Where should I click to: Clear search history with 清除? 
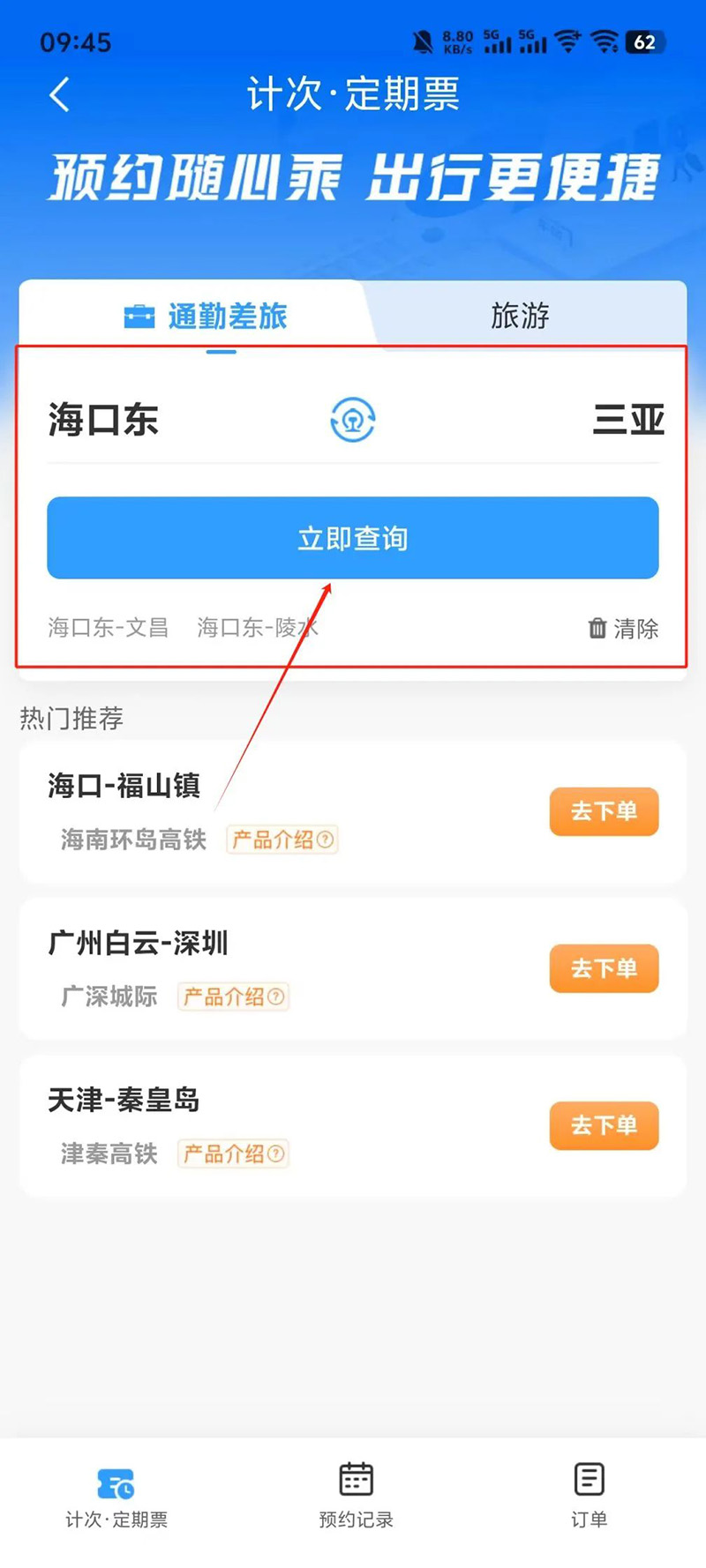pos(623,628)
